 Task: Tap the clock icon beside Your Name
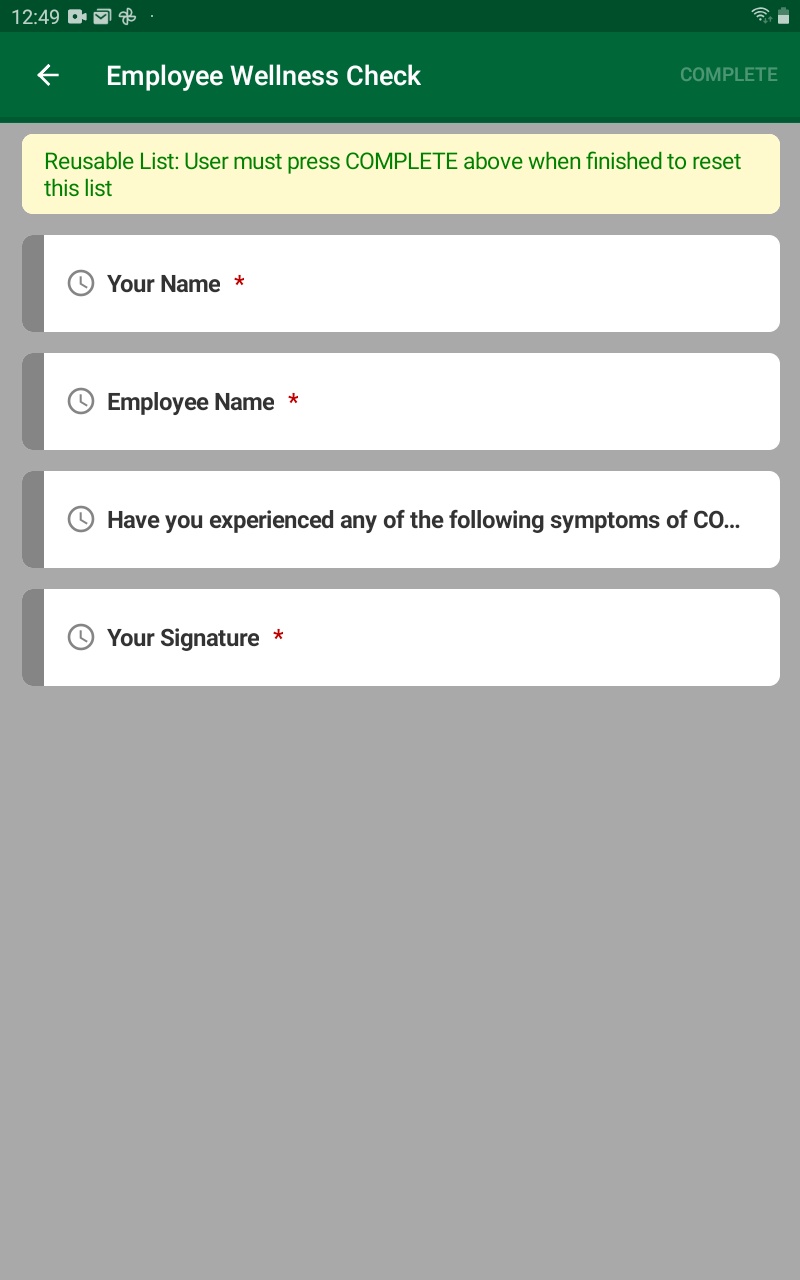(81, 284)
